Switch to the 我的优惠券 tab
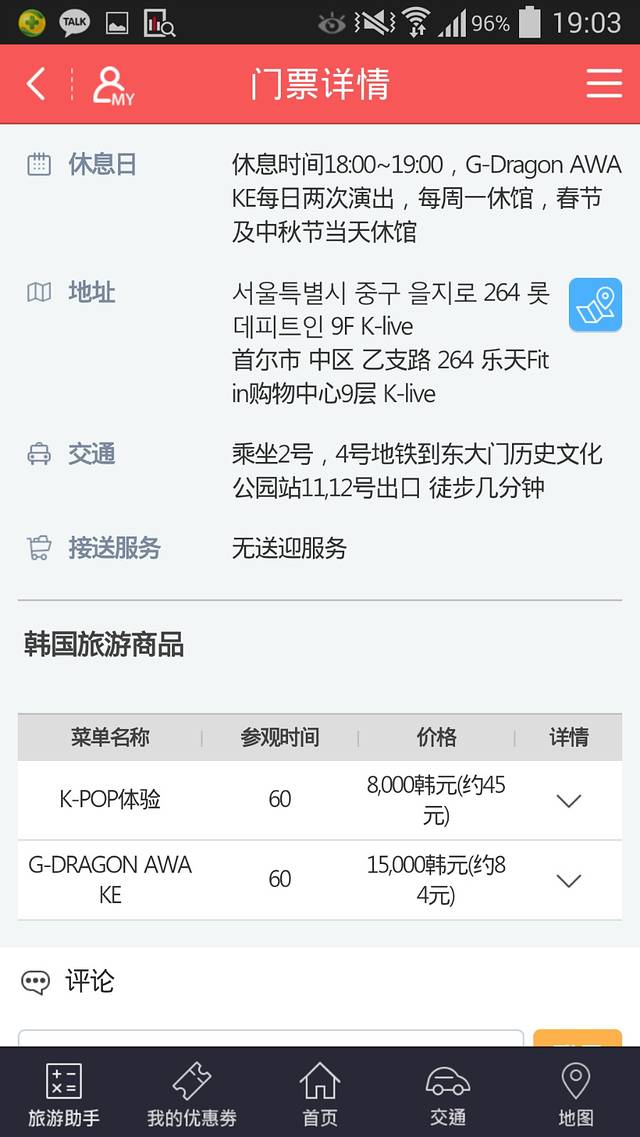 click(x=192, y=1093)
